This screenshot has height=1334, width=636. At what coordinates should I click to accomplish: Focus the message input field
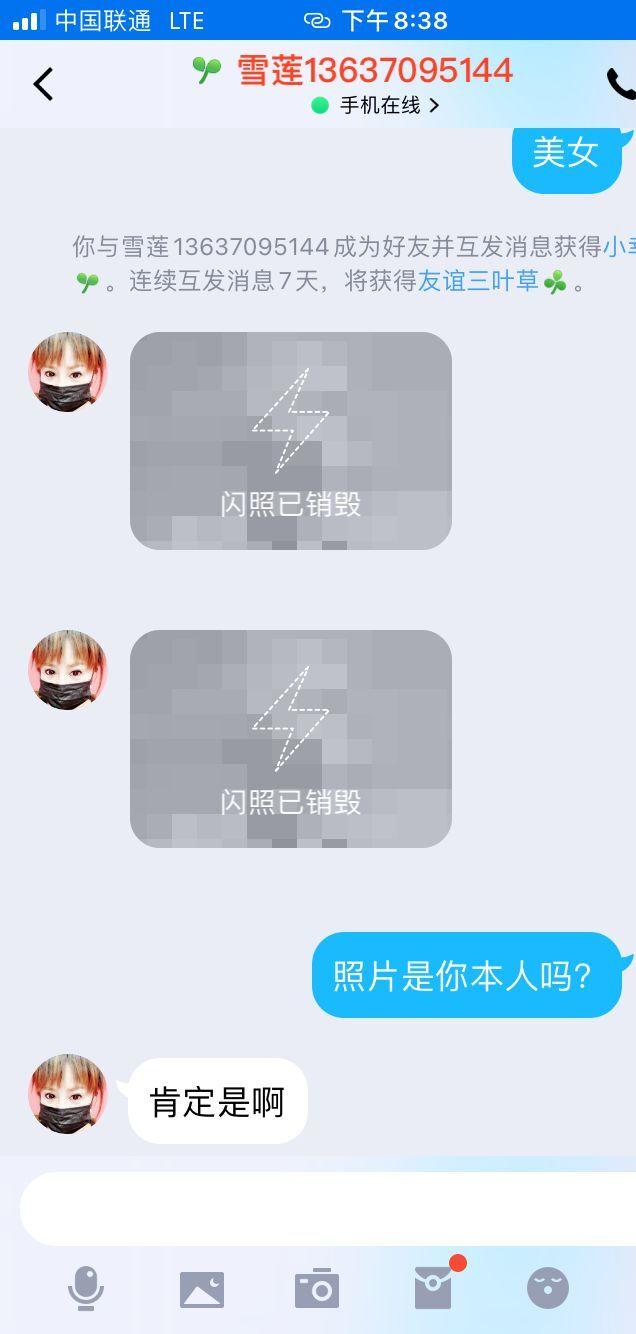click(x=320, y=1209)
